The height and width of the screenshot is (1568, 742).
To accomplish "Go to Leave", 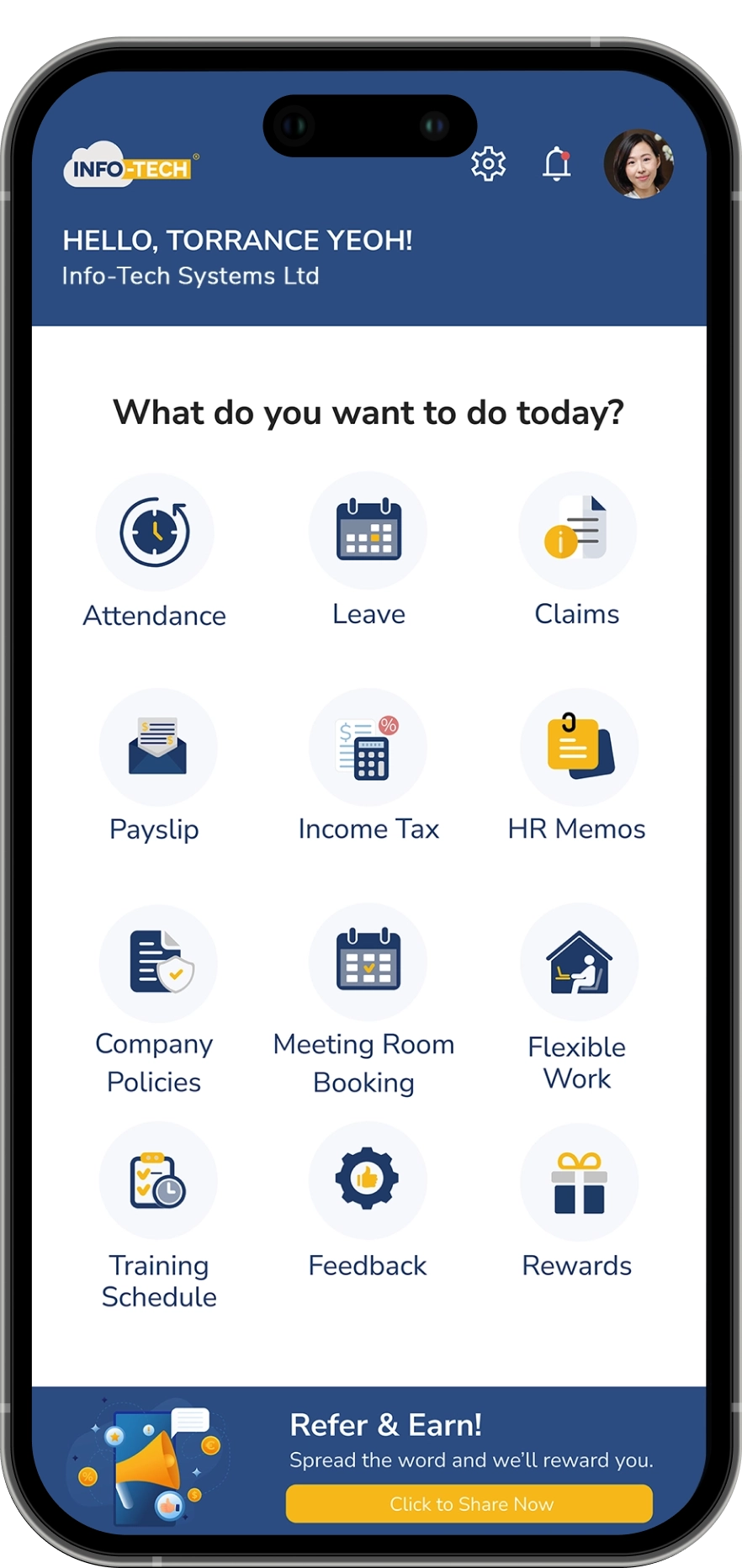I will pyautogui.click(x=368, y=531).
